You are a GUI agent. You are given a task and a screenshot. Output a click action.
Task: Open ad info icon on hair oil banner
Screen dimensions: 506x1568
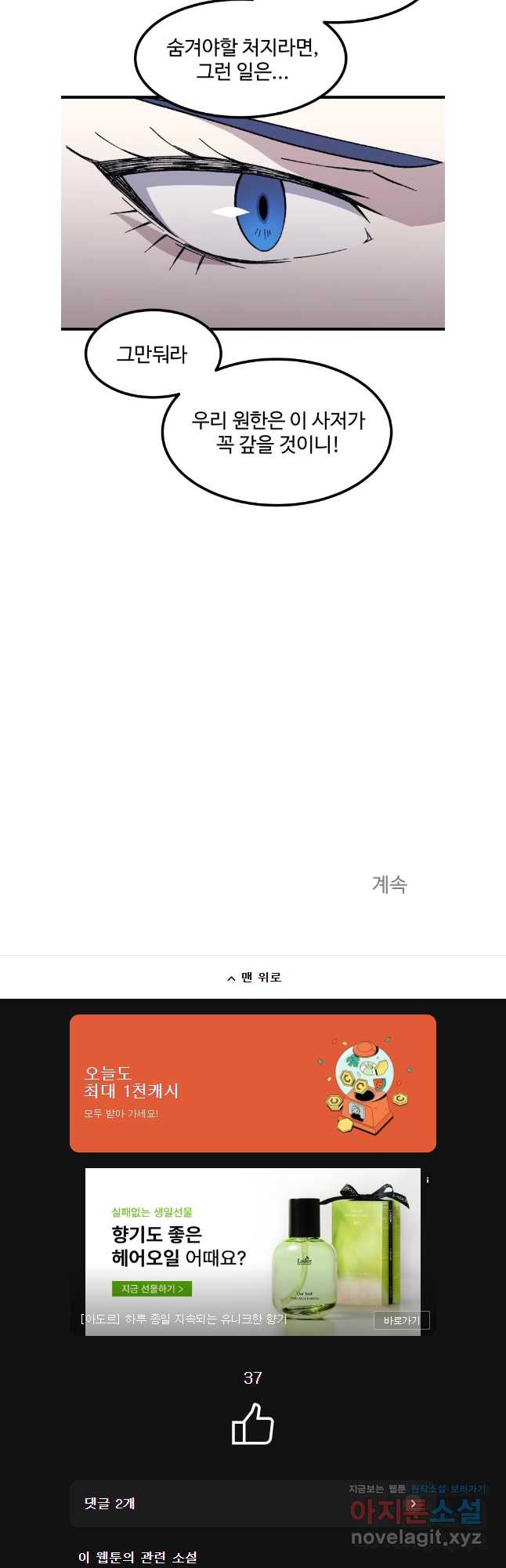pos(427,1179)
